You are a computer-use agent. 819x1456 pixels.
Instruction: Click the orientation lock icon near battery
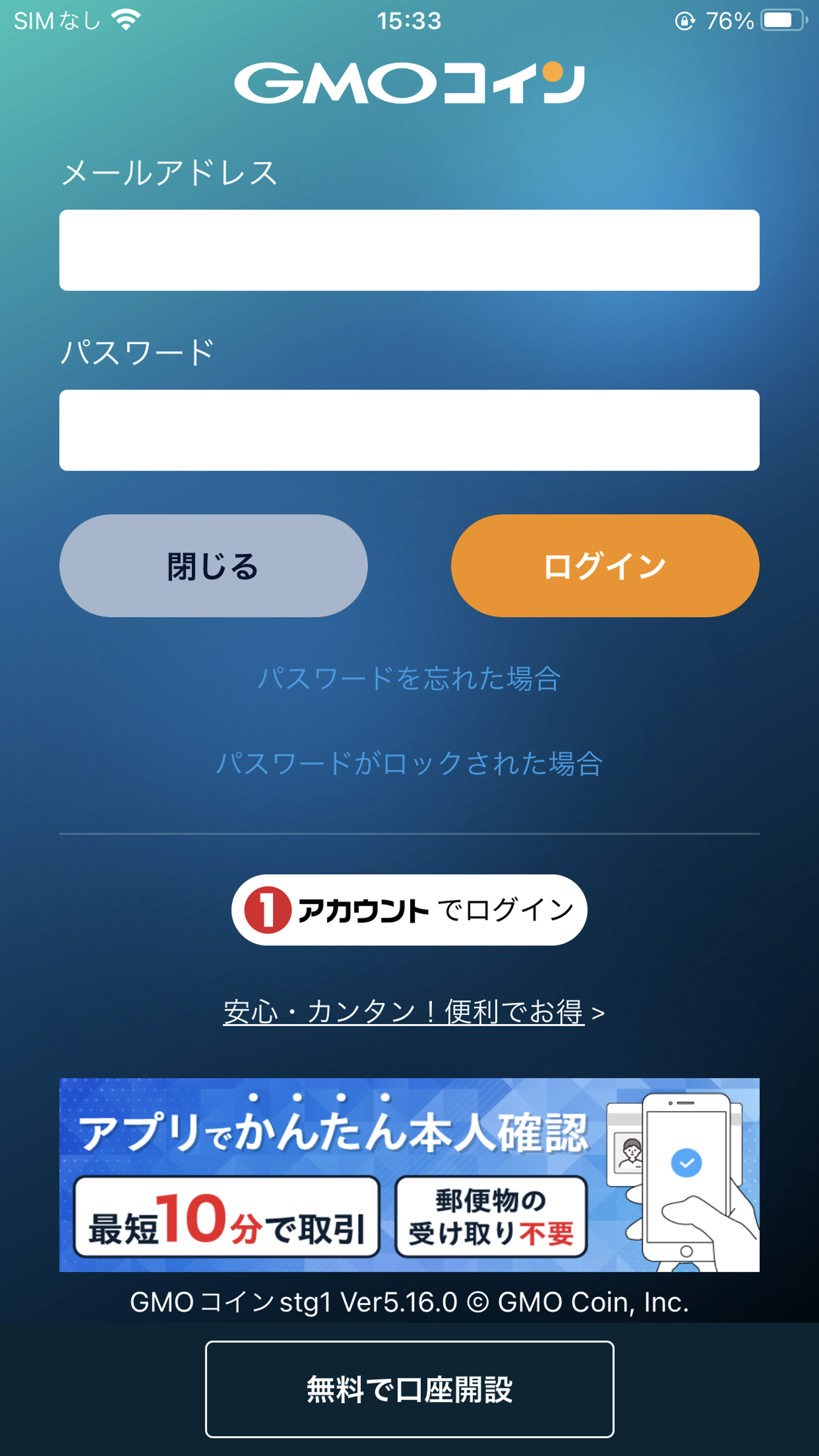pyautogui.click(x=685, y=21)
